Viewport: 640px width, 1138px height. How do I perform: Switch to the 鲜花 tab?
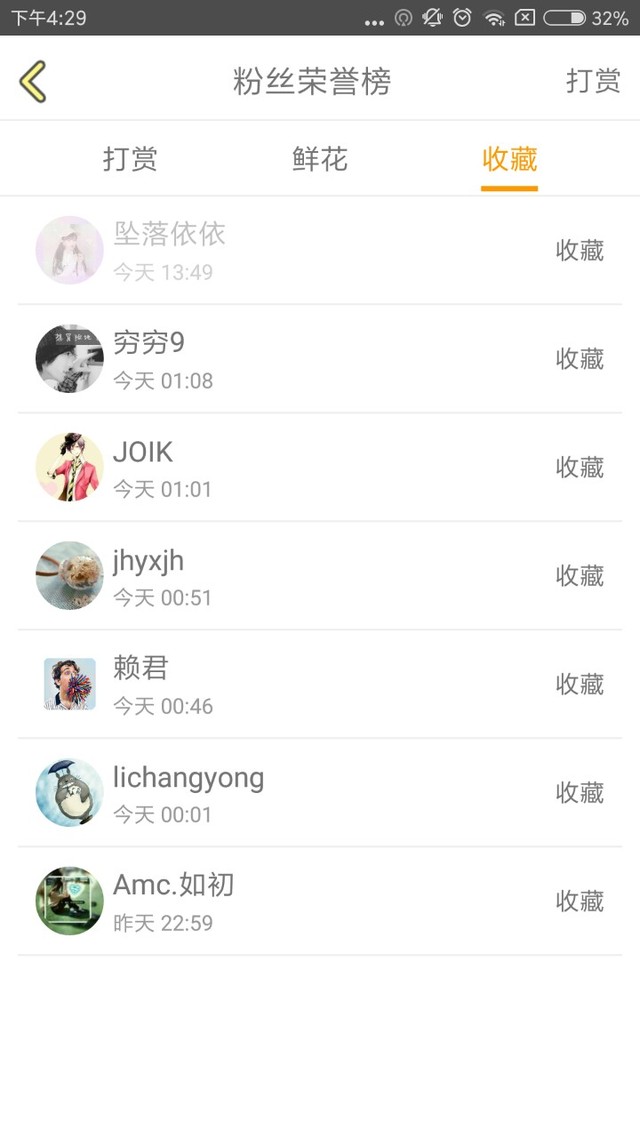tap(320, 159)
